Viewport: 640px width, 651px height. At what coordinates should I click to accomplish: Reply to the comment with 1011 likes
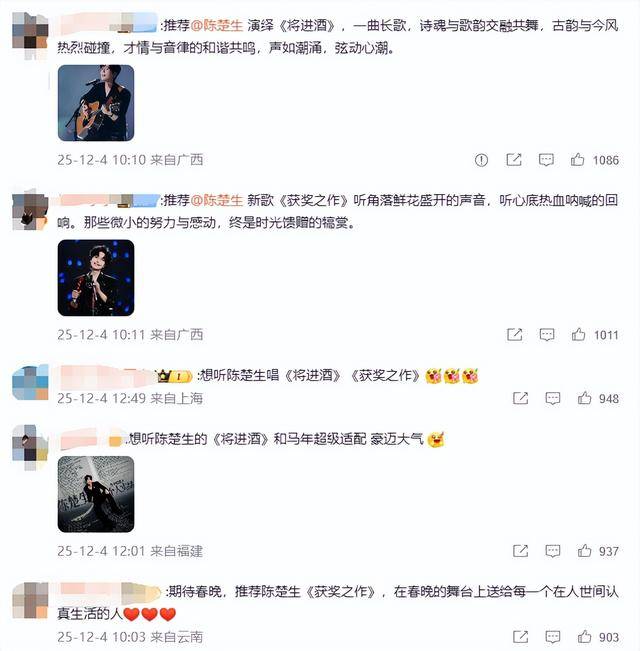click(x=546, y=335)
